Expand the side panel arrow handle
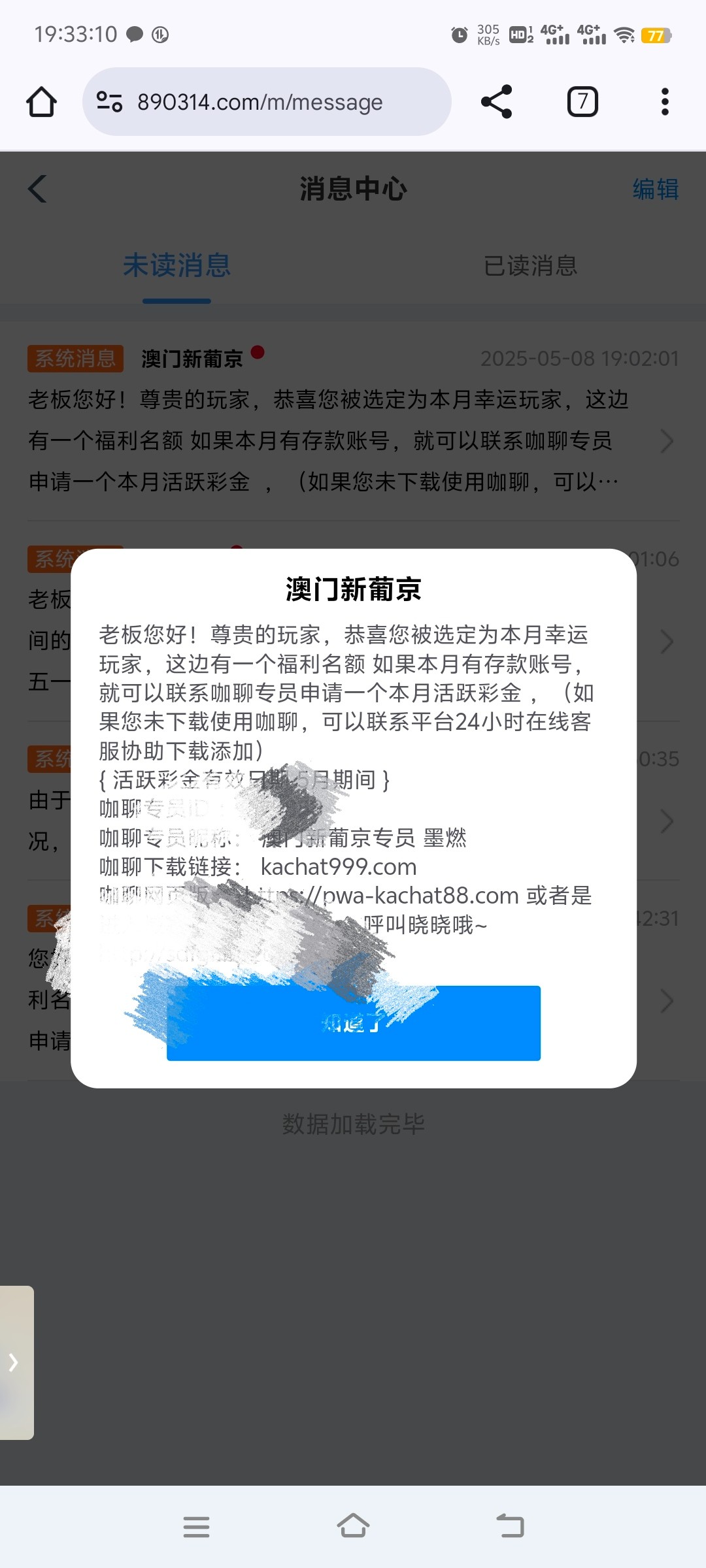Image resolution: width=706 pixels, height=1568 pixels. point(14,1362)
